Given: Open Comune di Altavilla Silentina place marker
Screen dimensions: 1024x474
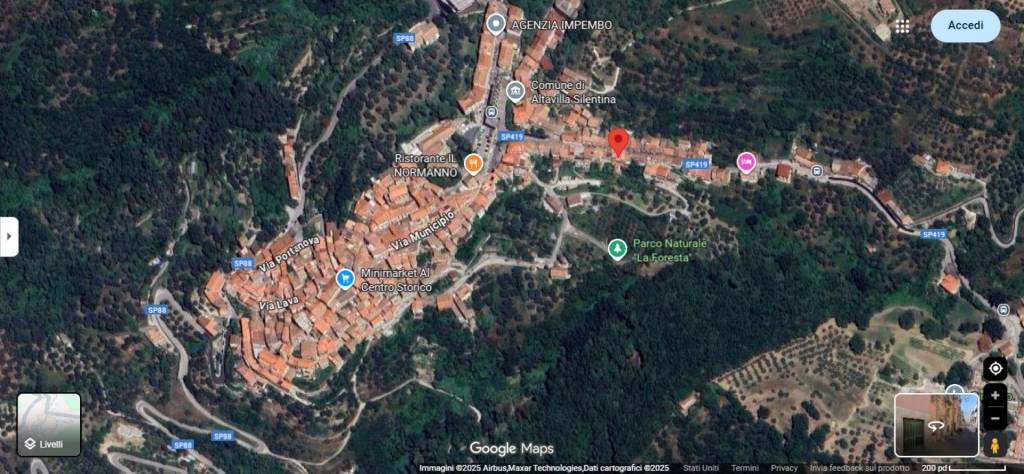Looking at the screenshot, I should point(516,92).
